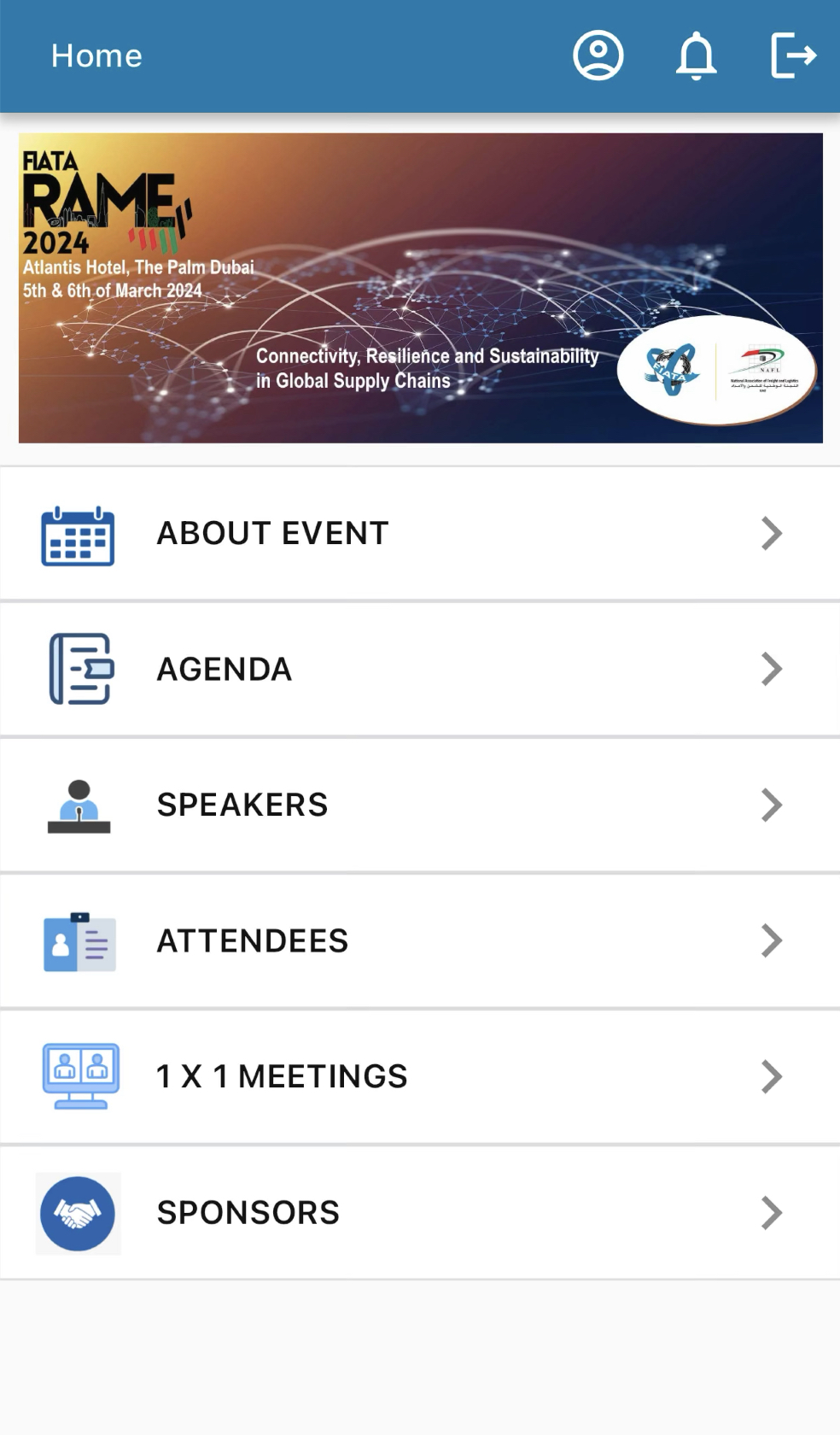
Task: Click the FIATA RAME 2024 event banner
Action: point(420,286)
